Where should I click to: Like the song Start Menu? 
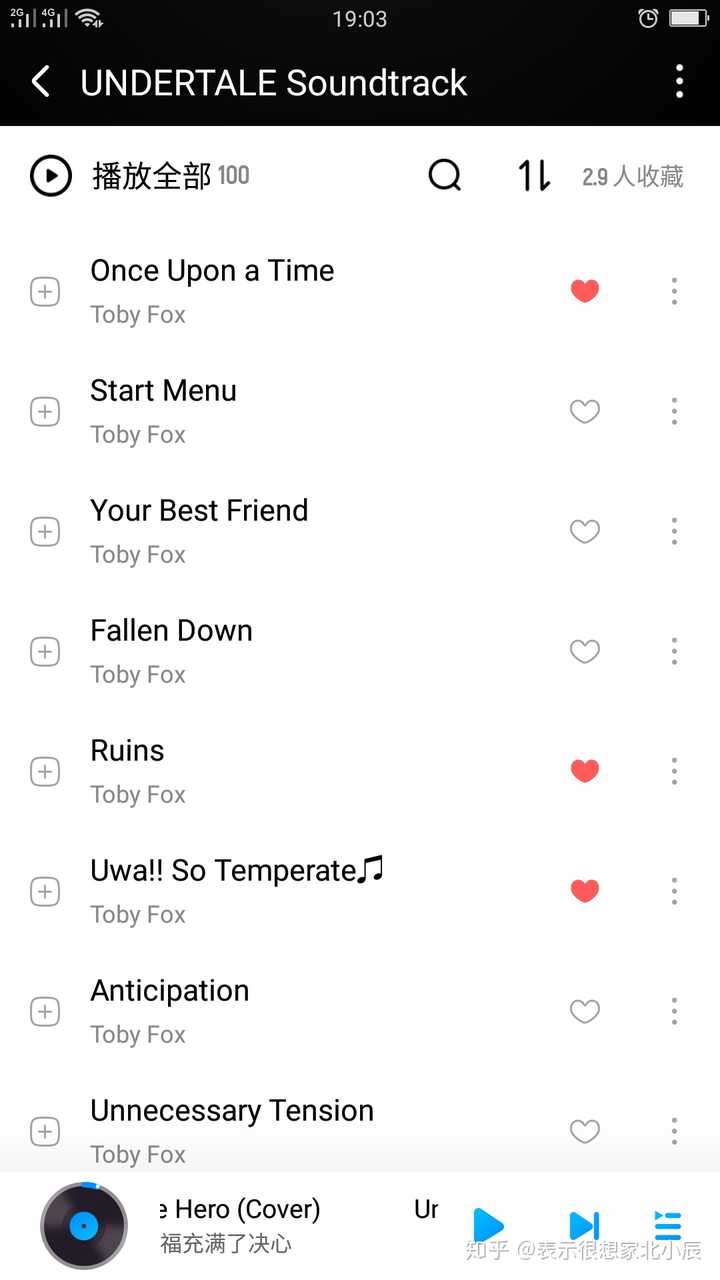[585, 411]
